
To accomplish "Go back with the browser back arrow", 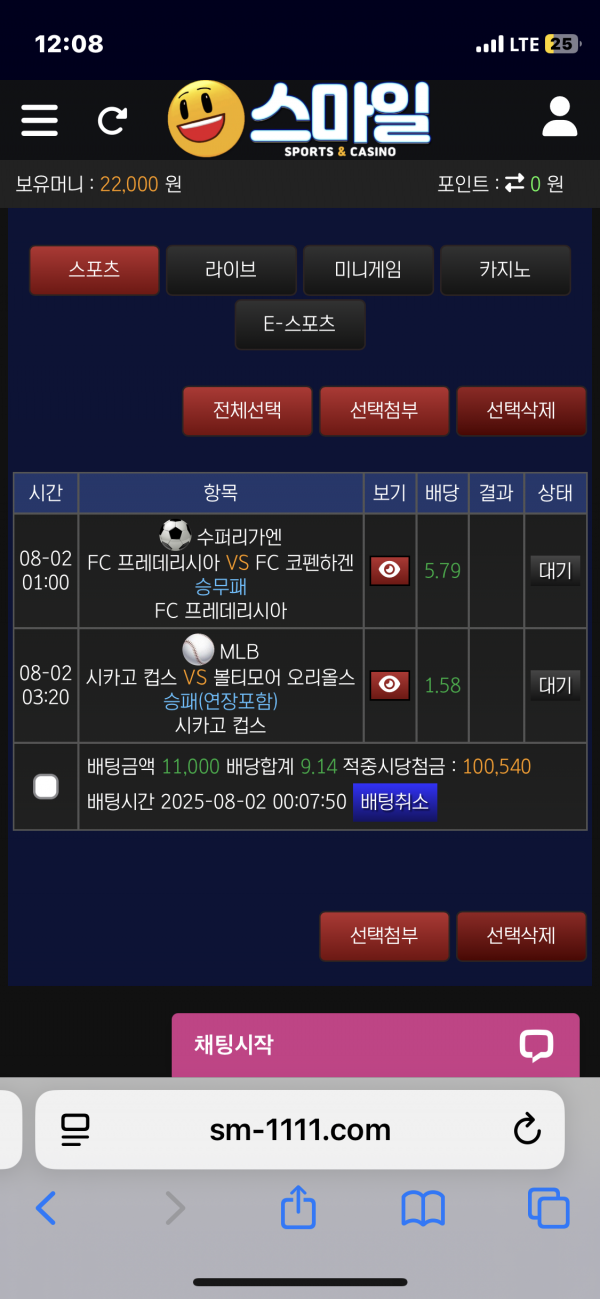I will tap(46, 1209).
